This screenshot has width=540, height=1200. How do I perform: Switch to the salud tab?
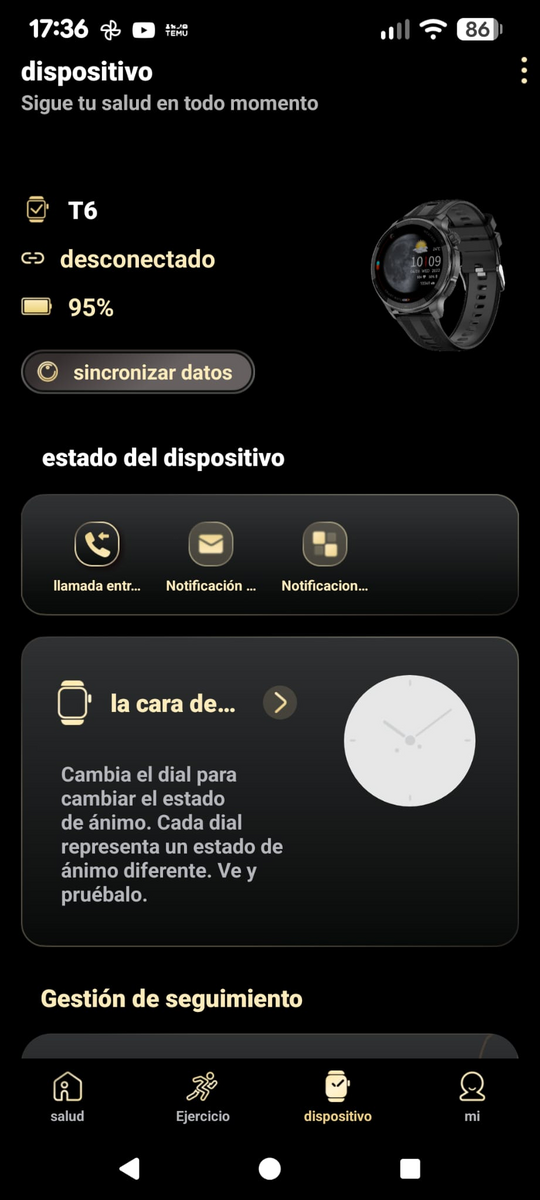[68, 1097]
